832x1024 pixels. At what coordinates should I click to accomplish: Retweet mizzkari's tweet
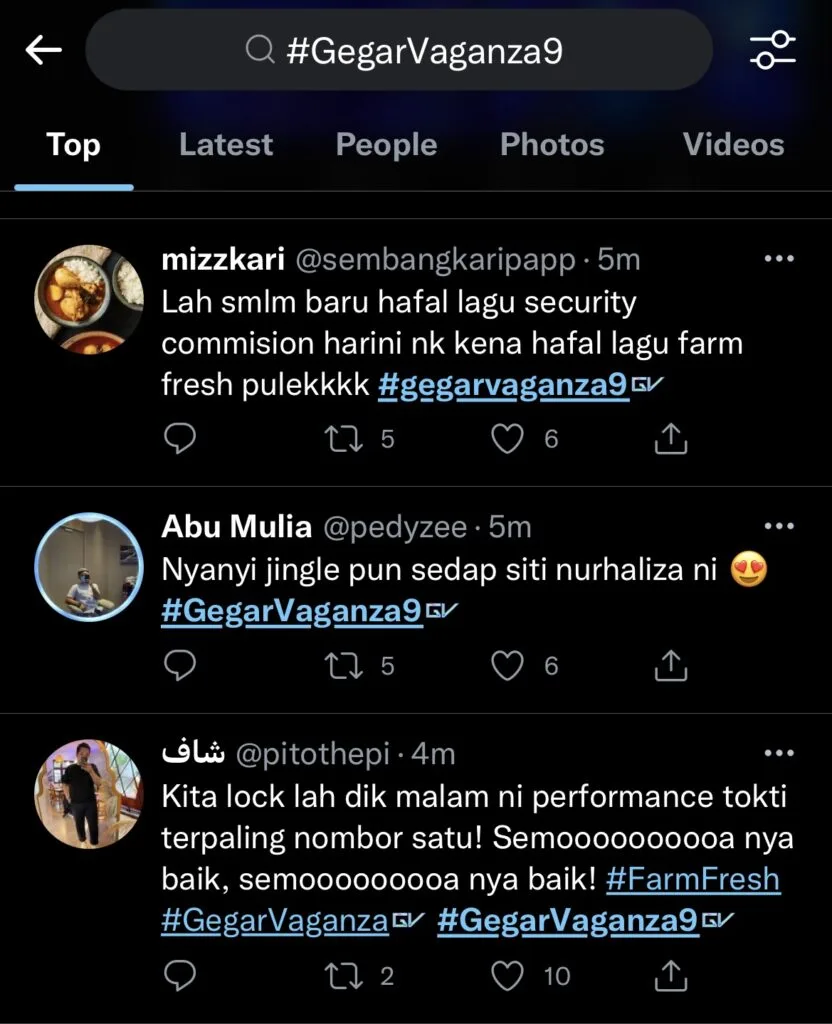click(345, 438)
